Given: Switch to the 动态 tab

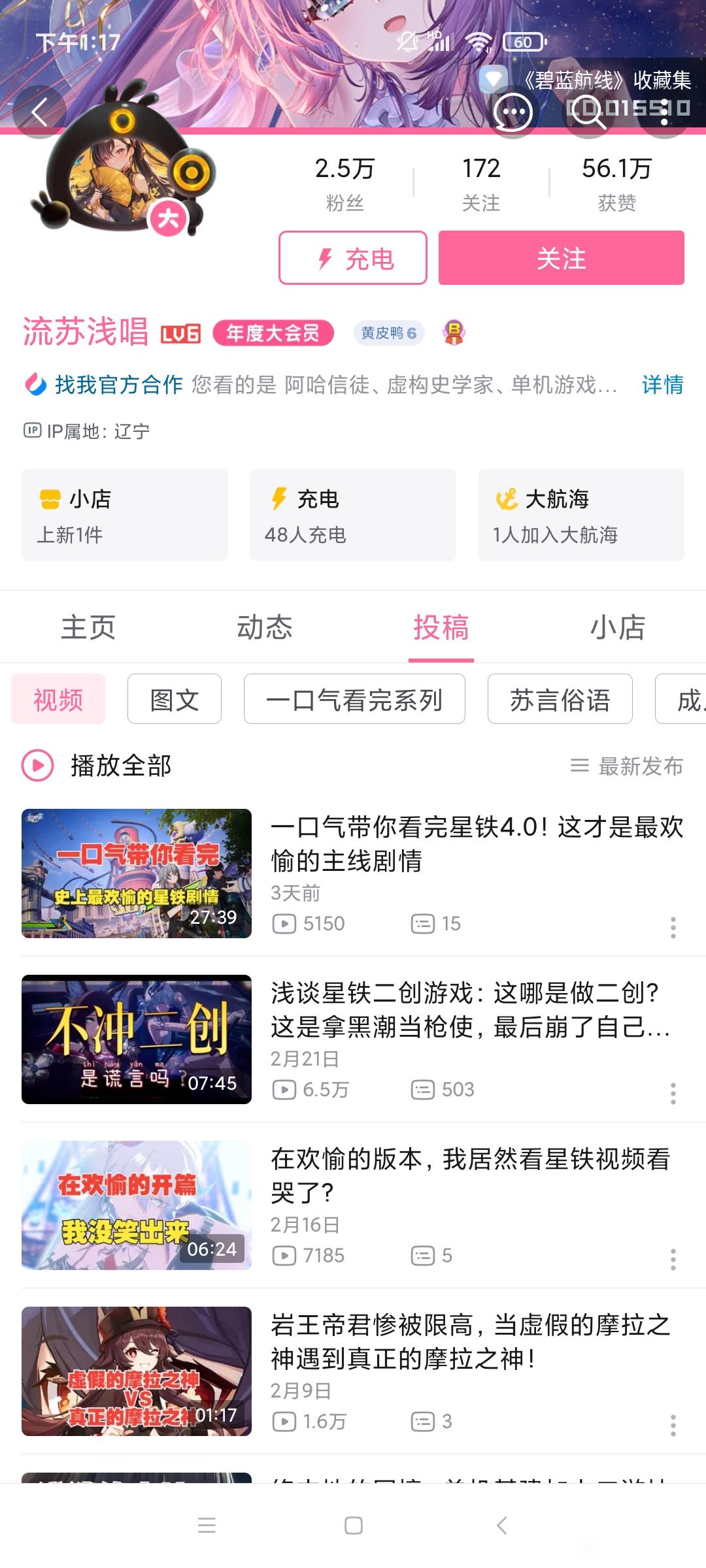Looking at the screenshot, I should (265, 627).
